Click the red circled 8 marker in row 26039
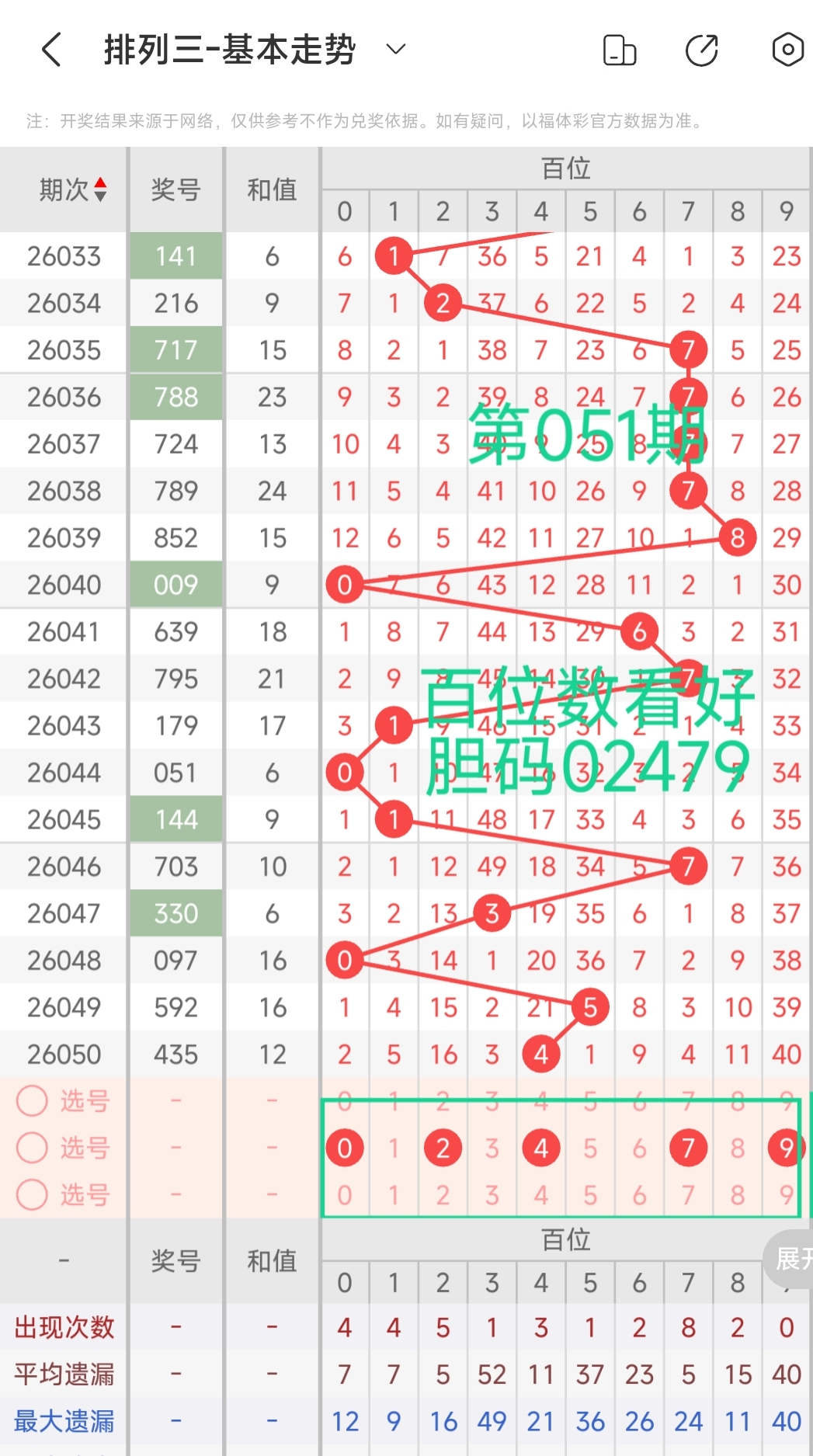This screenshot has height=1456, width=813. pos(737,537)
